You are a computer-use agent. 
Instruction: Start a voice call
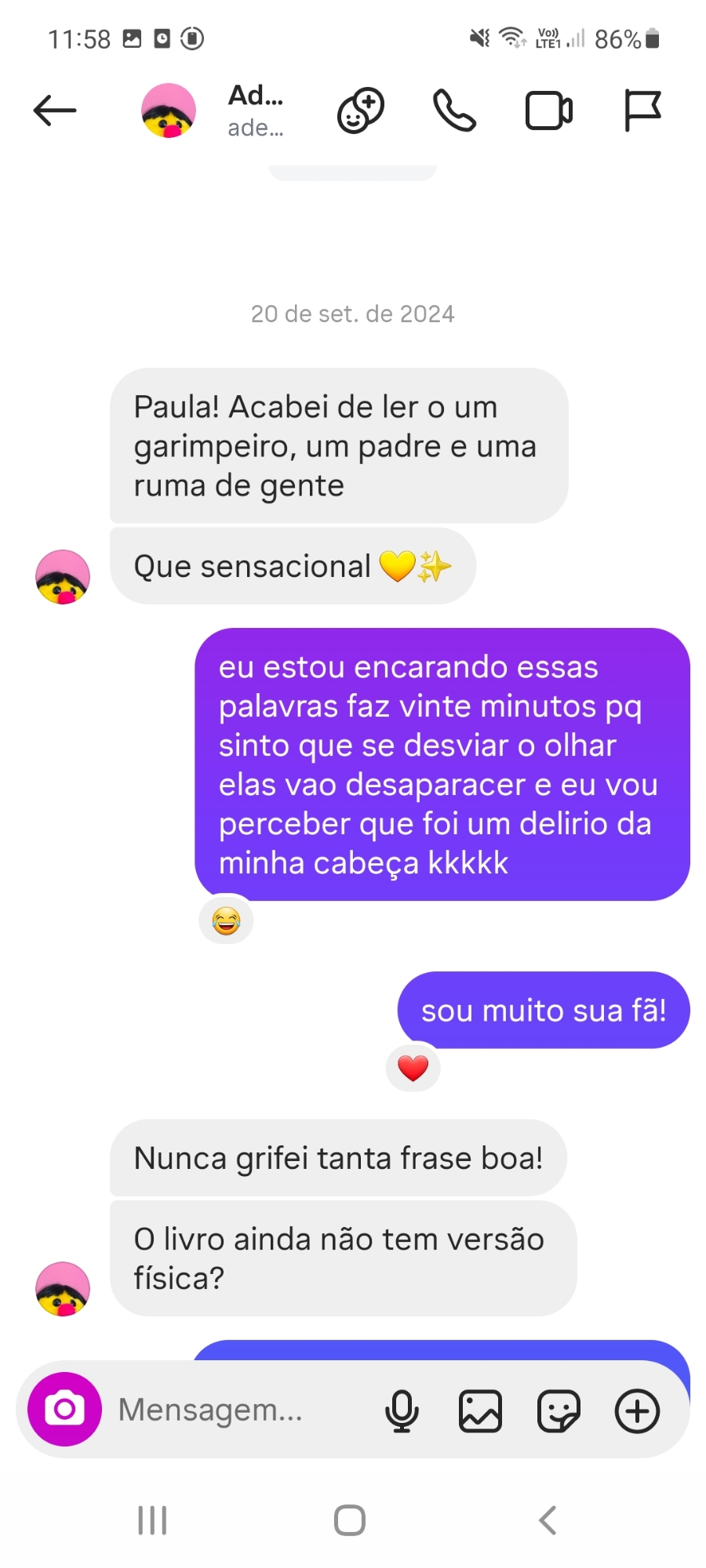point(454,111)
